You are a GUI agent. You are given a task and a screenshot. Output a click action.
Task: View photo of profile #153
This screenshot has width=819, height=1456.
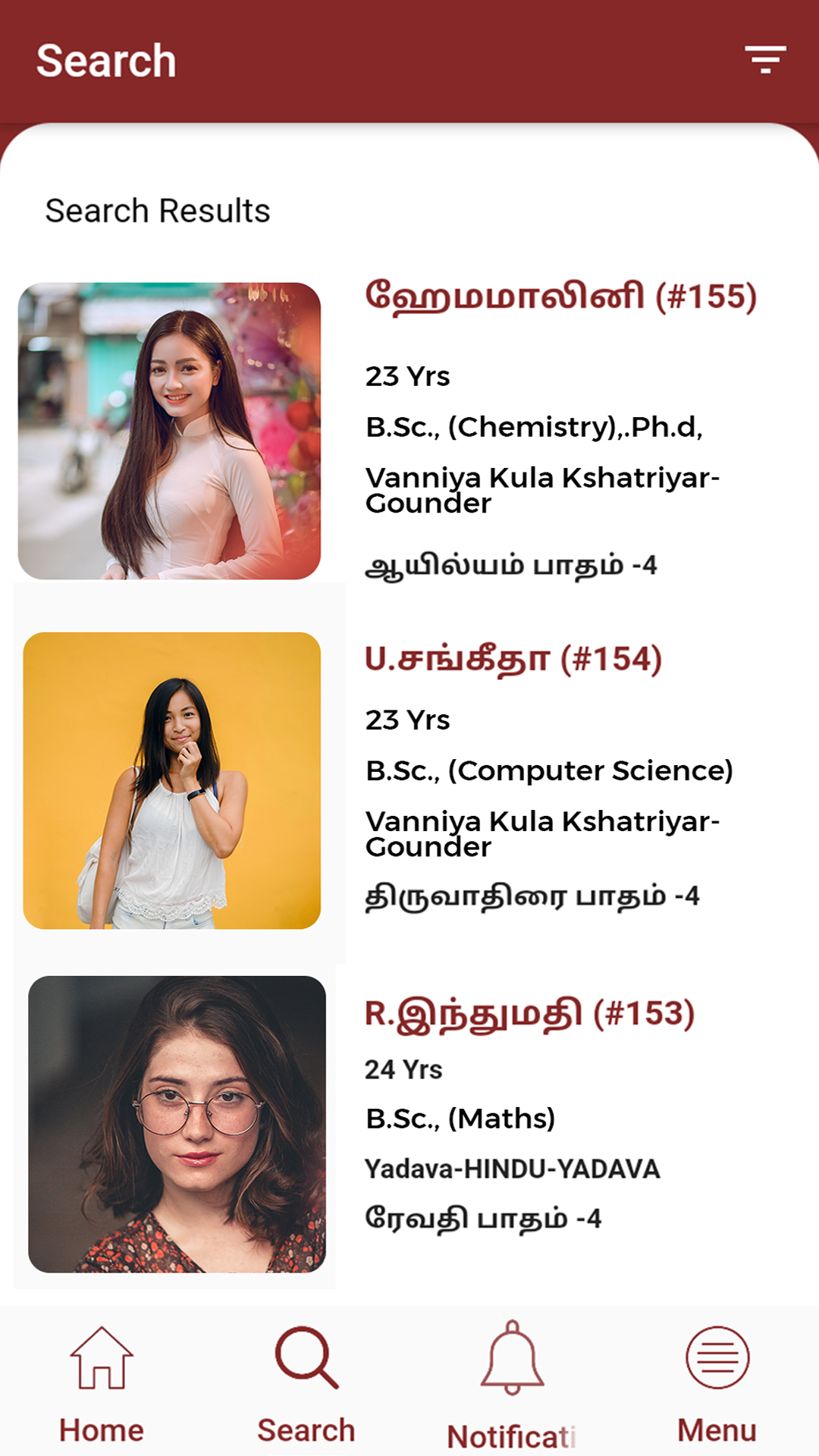[x=177, y=1124]
